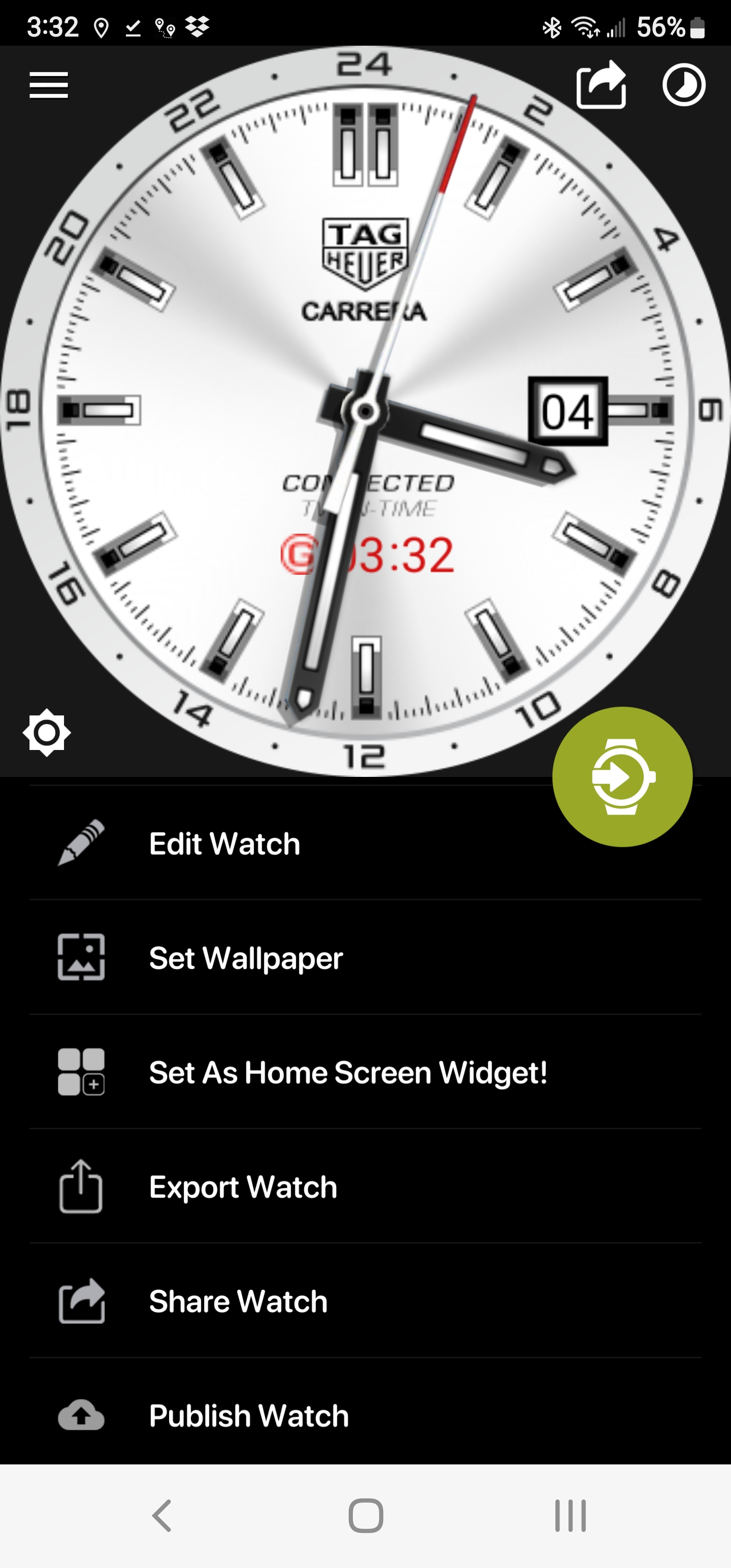The image size is (731, 1568).
Task: Tap the share icon in the top bar
Action: [x=602, y=85]
